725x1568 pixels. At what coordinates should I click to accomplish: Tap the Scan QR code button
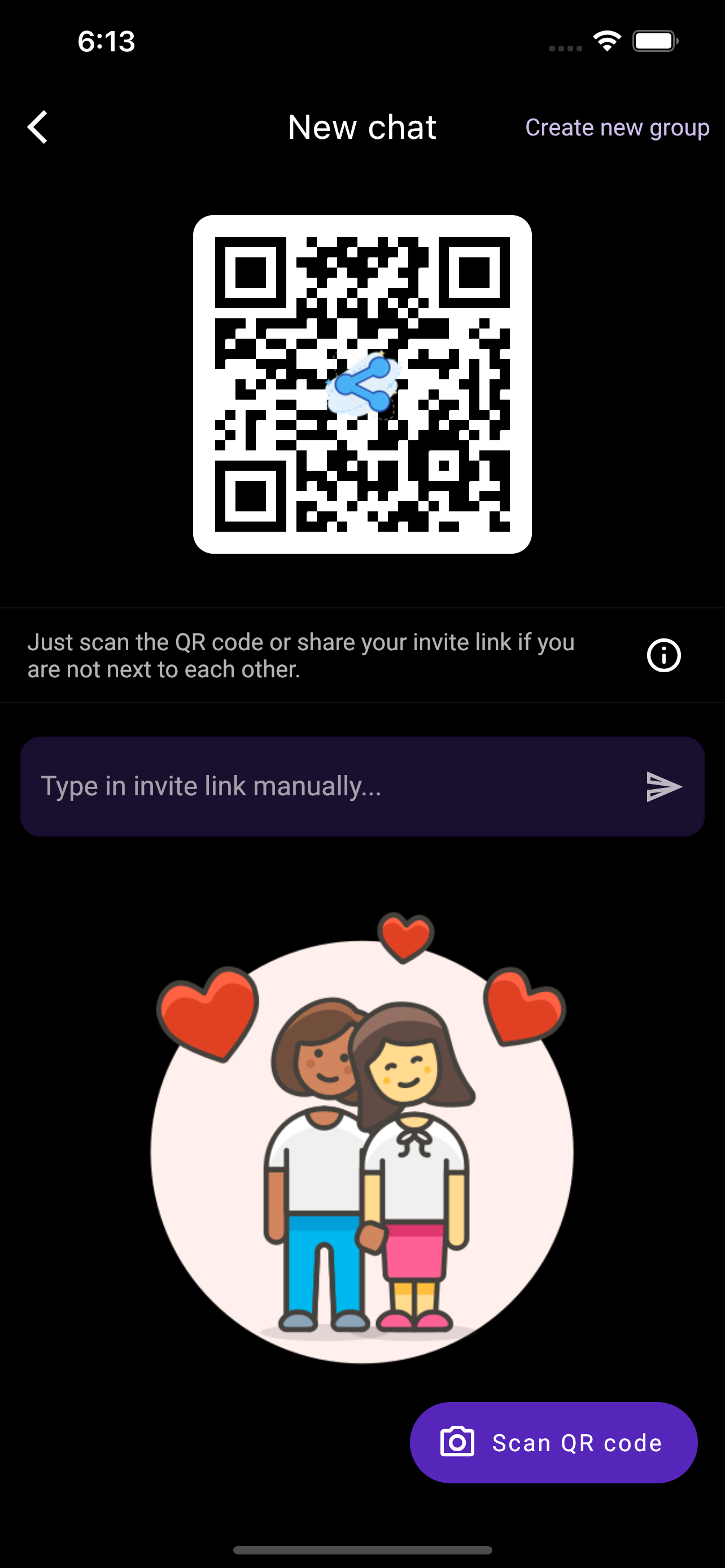553,1443
